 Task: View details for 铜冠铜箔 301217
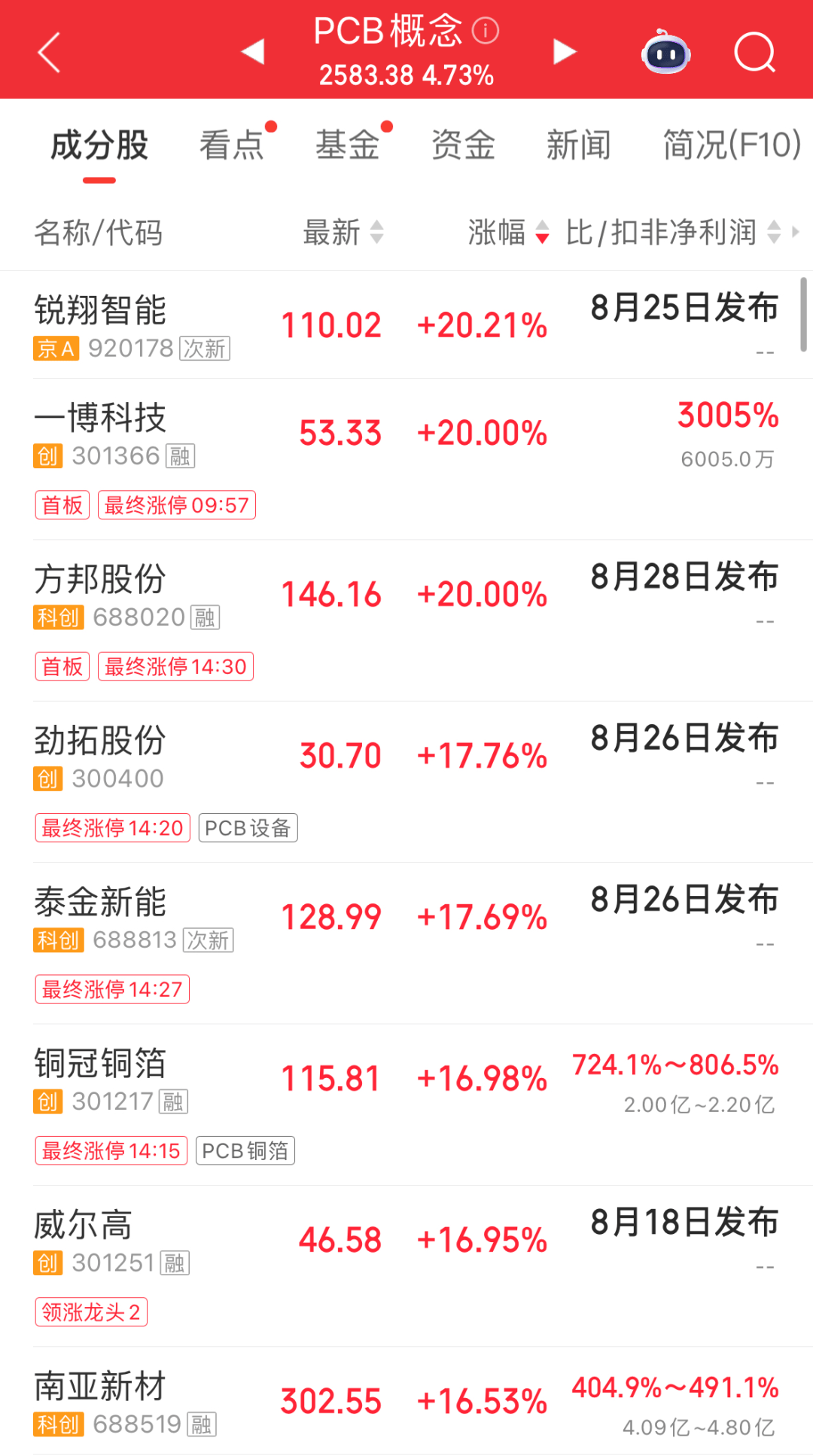[x=406, y=1105]
